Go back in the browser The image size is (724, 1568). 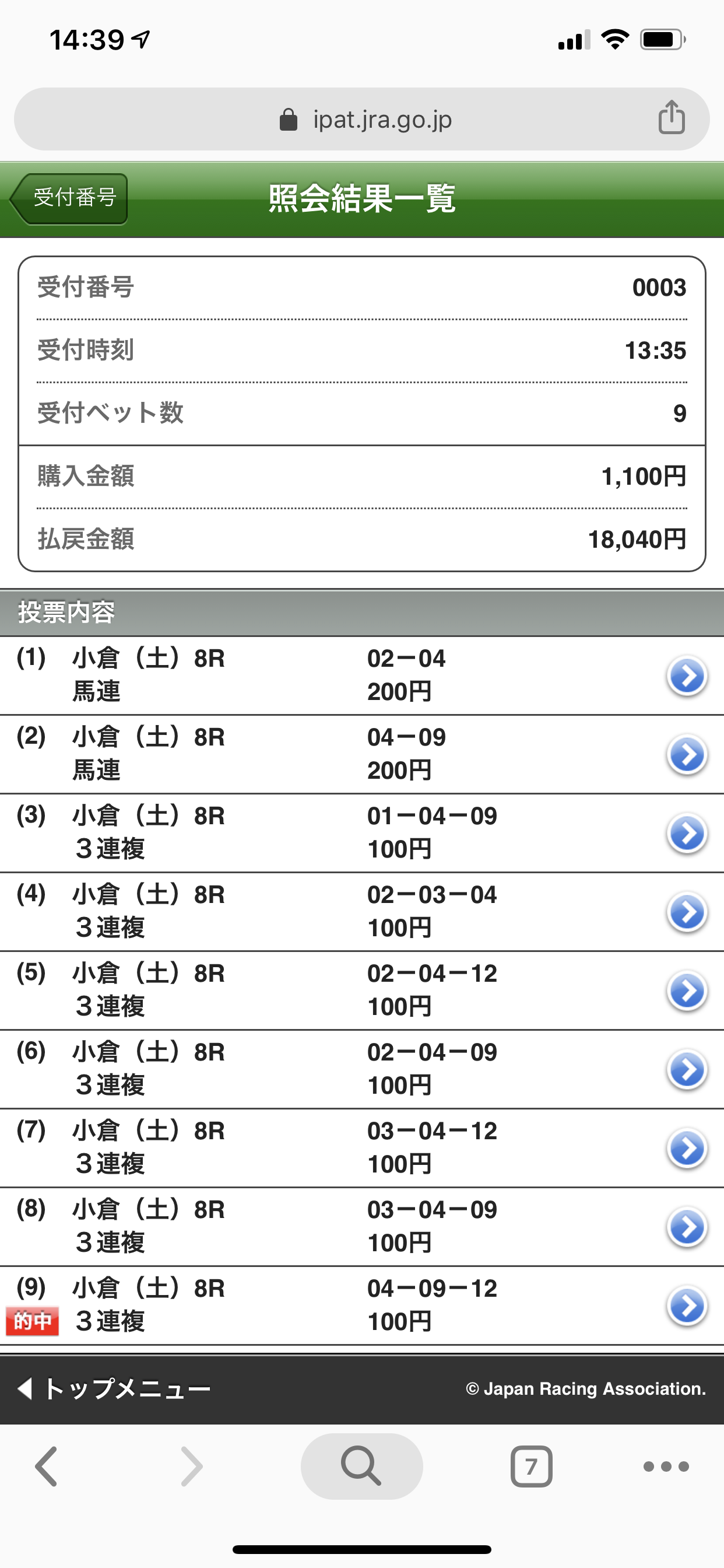pos(47,1466)
